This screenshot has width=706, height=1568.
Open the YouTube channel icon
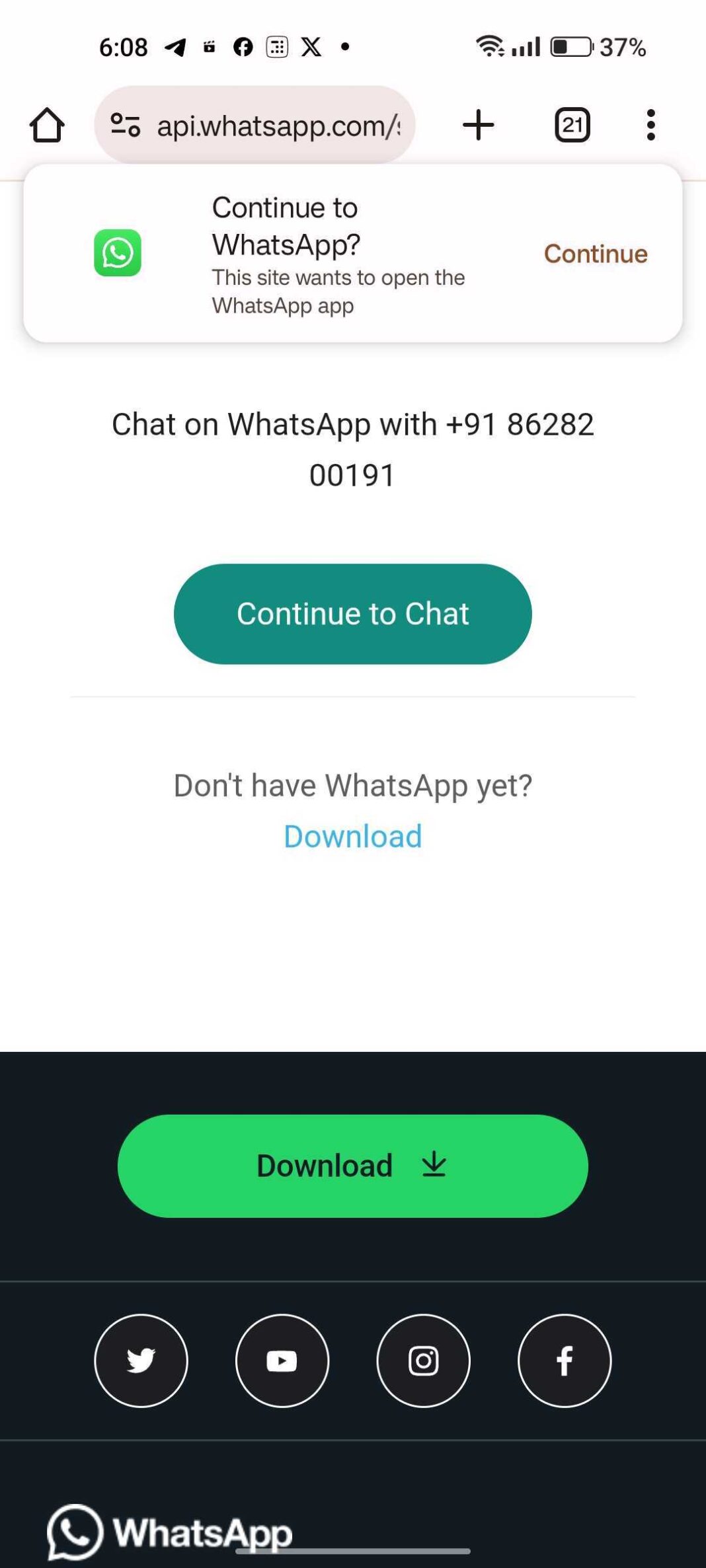click(x=282, y=1361)
